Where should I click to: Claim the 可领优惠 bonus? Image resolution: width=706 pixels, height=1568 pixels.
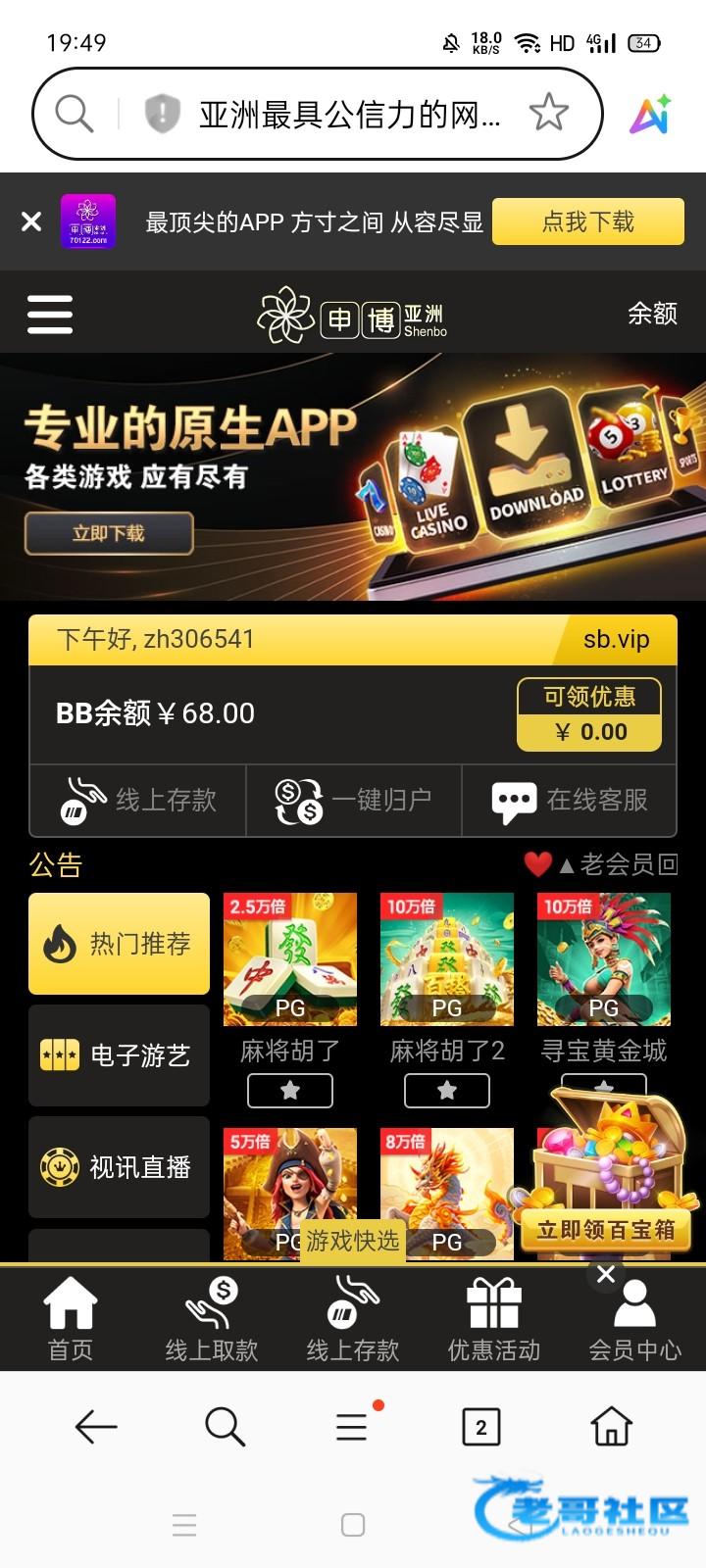click(589, 714)
